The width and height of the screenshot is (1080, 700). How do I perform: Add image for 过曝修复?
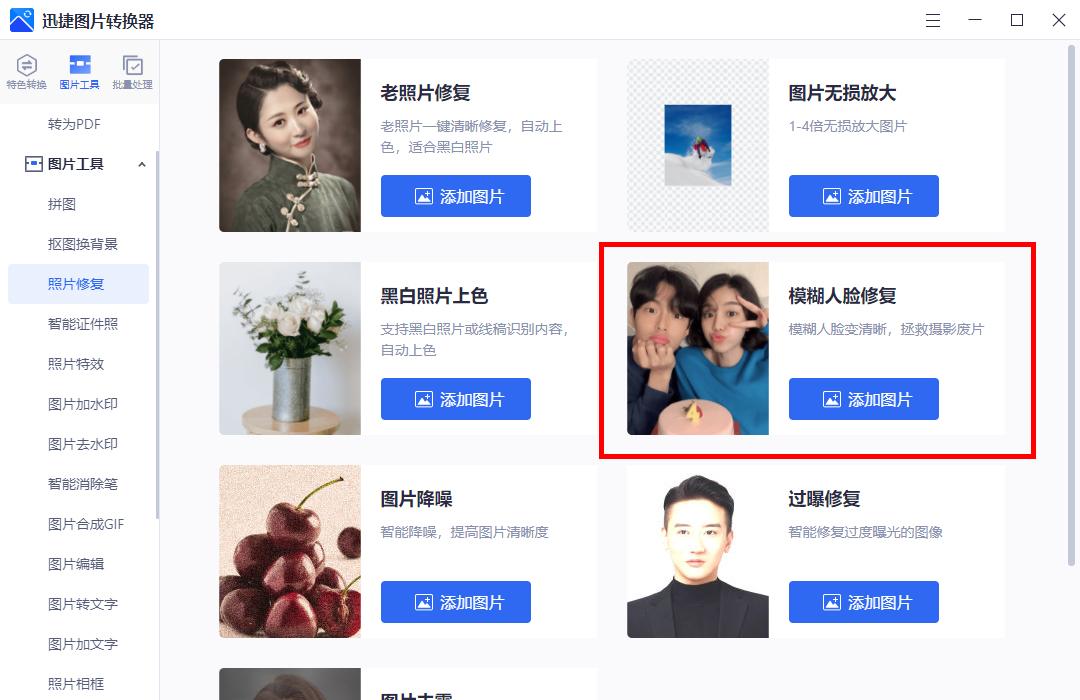pos(864,602)
